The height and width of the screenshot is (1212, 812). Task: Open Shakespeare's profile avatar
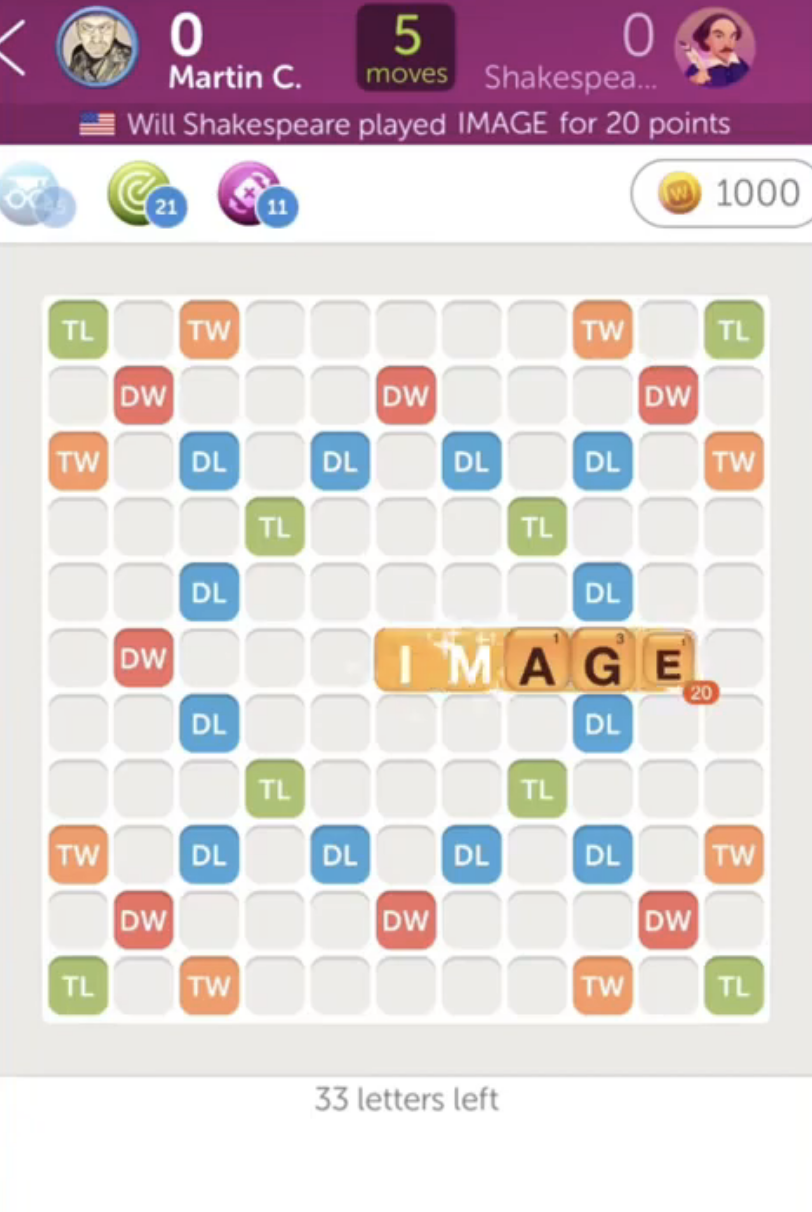tap(714, 47)
